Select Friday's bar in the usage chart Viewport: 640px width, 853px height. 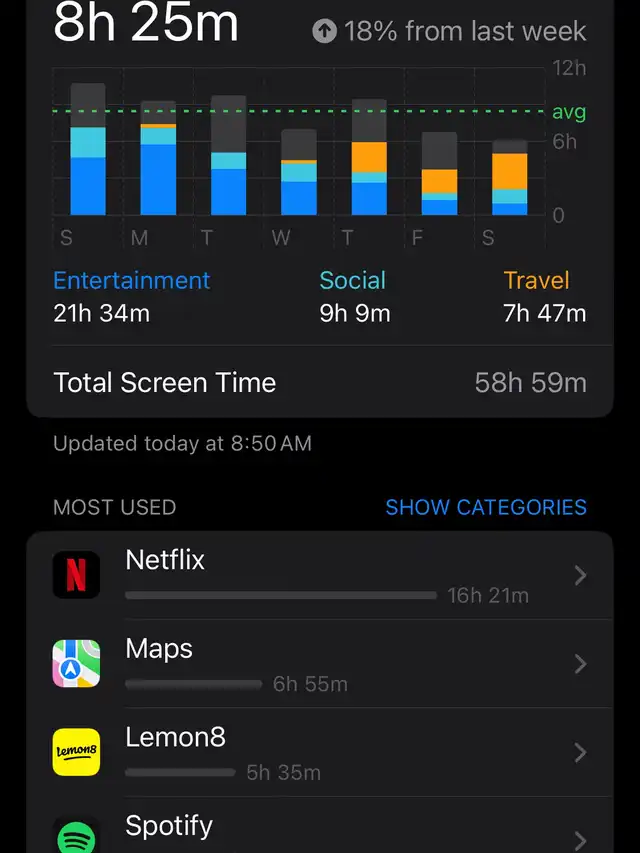tap(439, 175)
